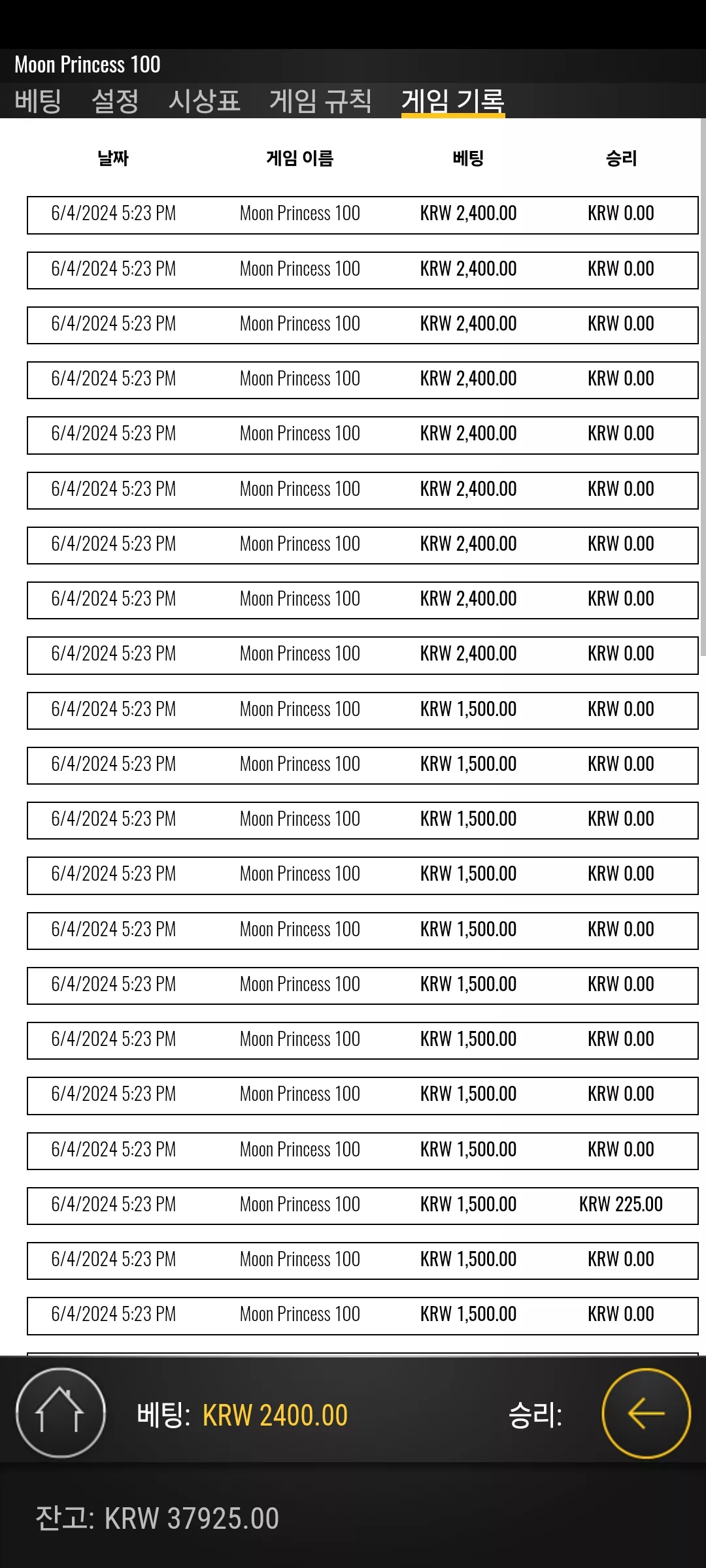This screenshot has width=706, height=1568.
Task: Select the 게임 규칙 tab
Action: coord(321,101)
